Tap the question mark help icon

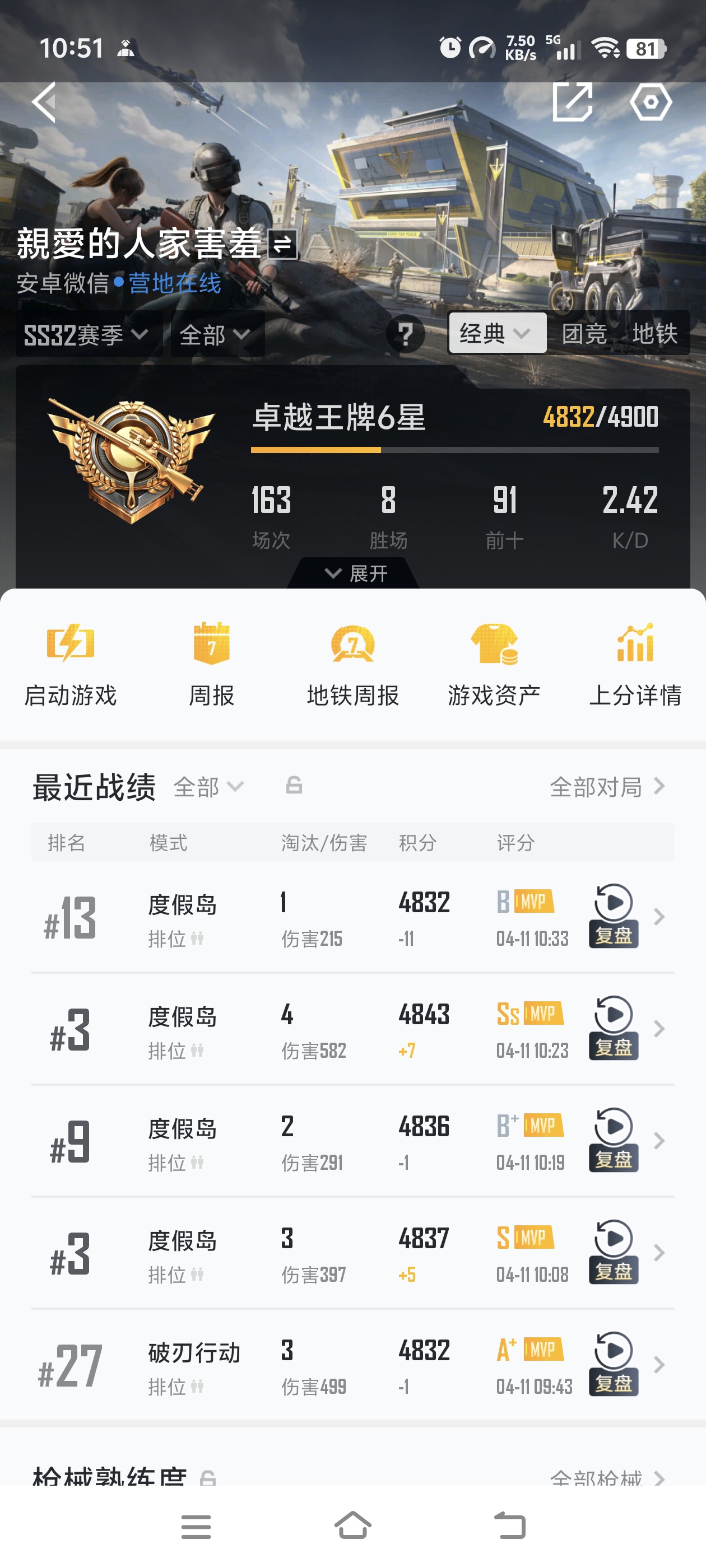405,334
